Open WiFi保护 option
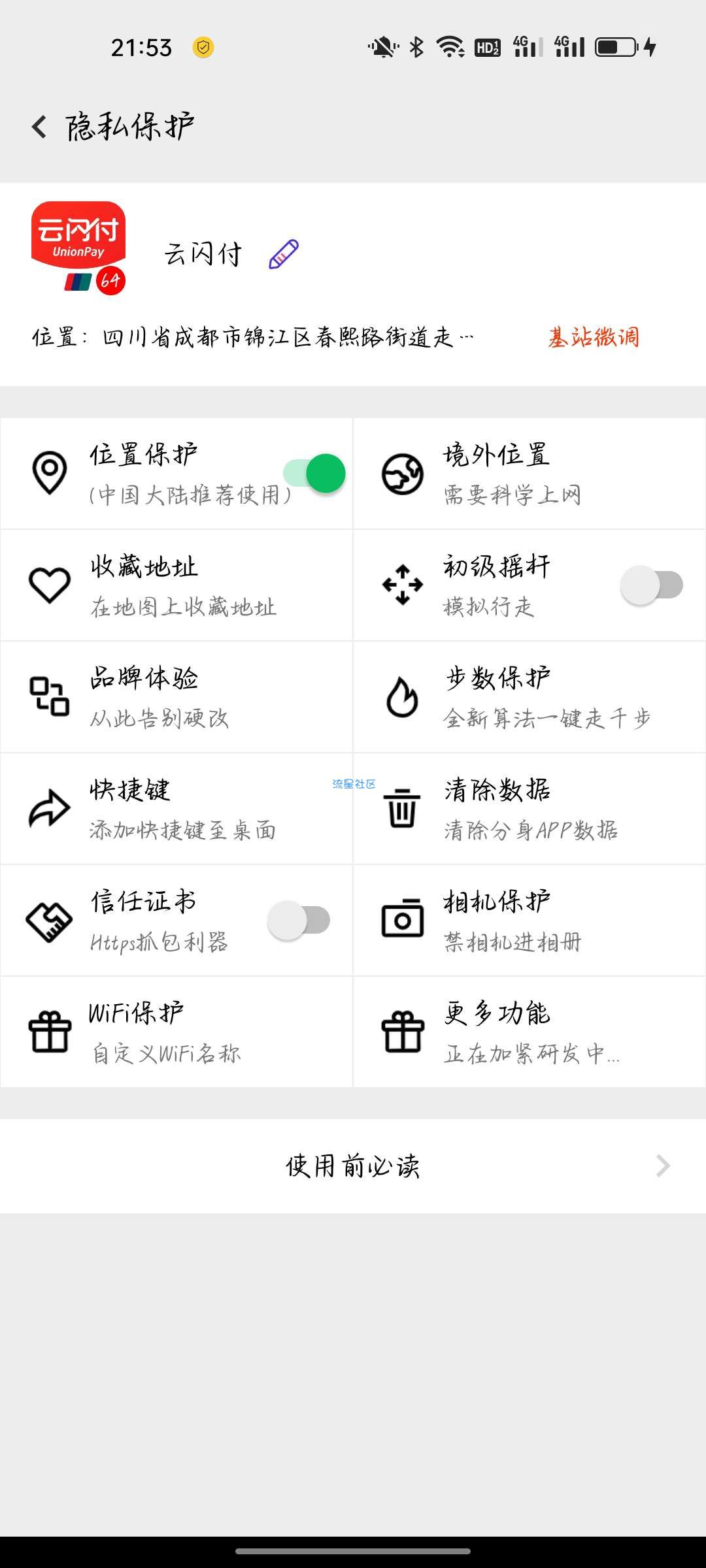The width and height of the screenshot is (706, 1568). (x=176, y=1032)
